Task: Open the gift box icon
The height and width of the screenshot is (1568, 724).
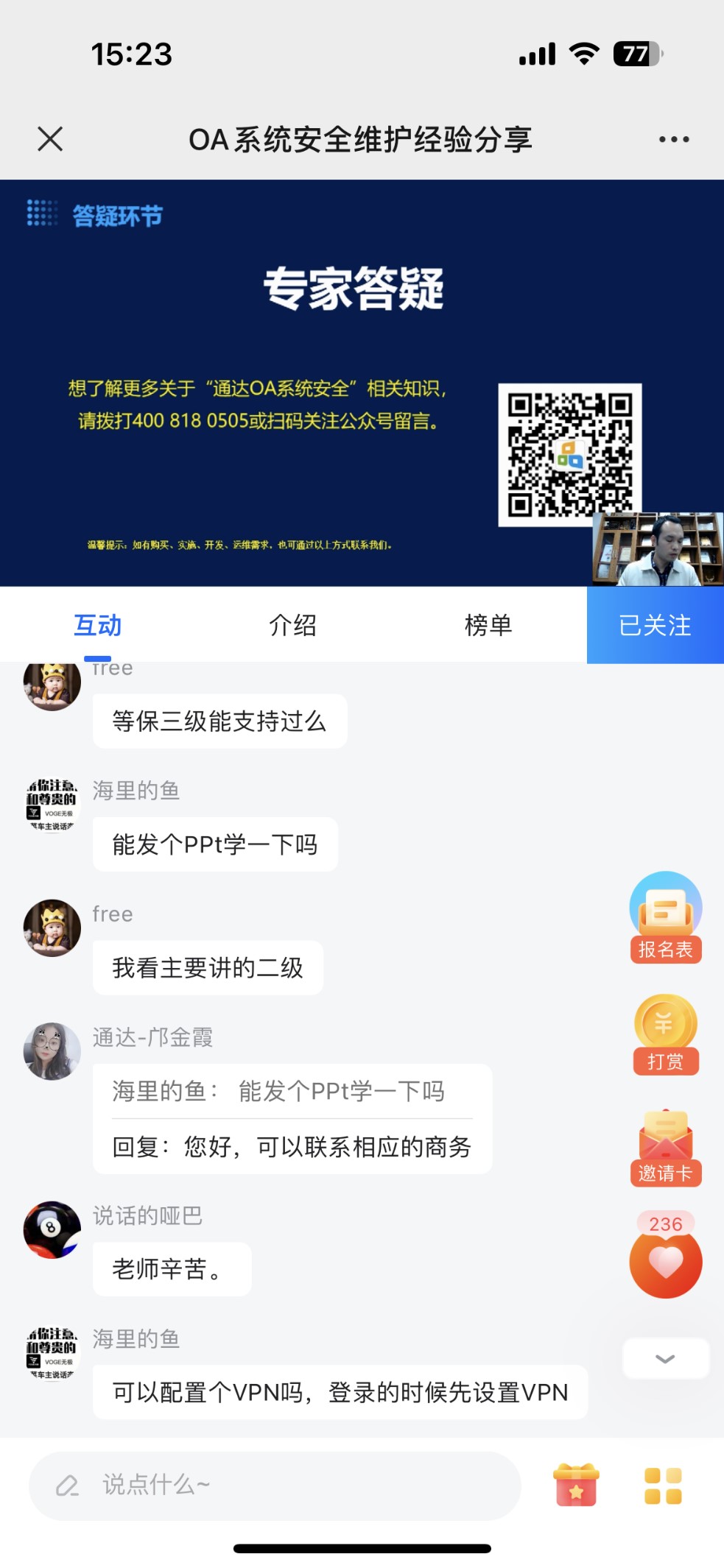Action: [576, 1485]
